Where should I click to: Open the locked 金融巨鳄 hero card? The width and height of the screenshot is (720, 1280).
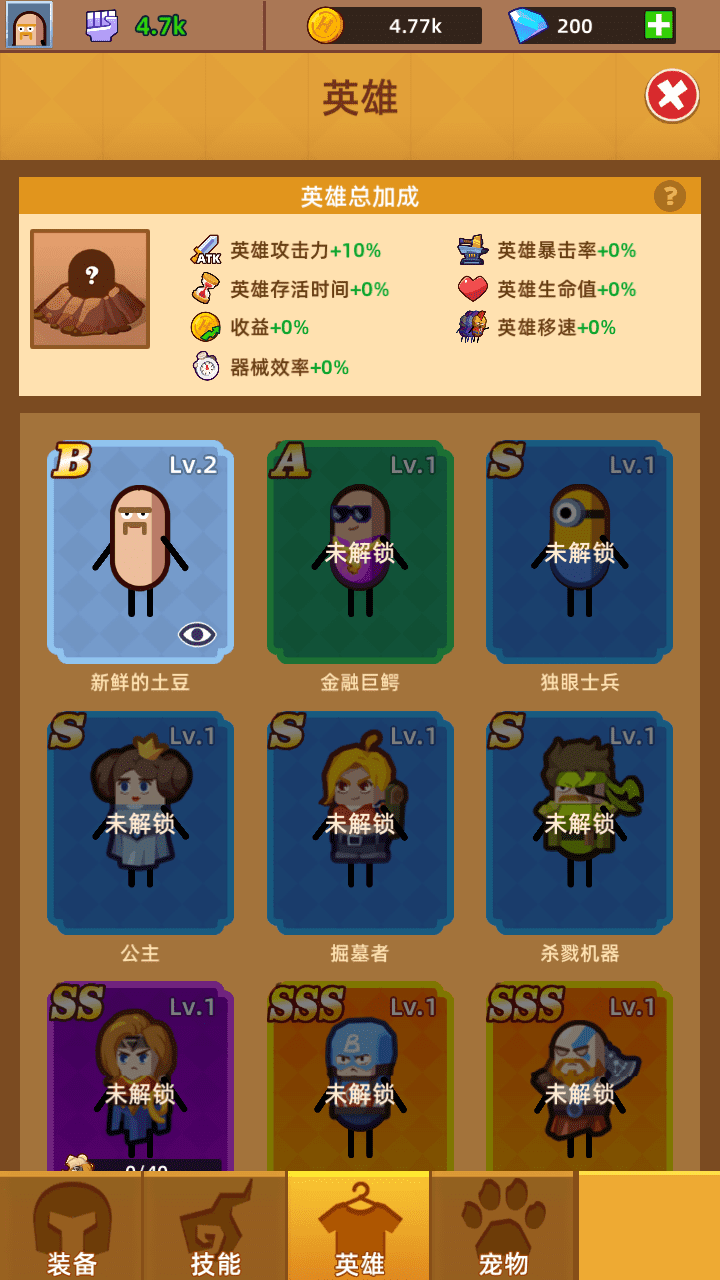360,552
